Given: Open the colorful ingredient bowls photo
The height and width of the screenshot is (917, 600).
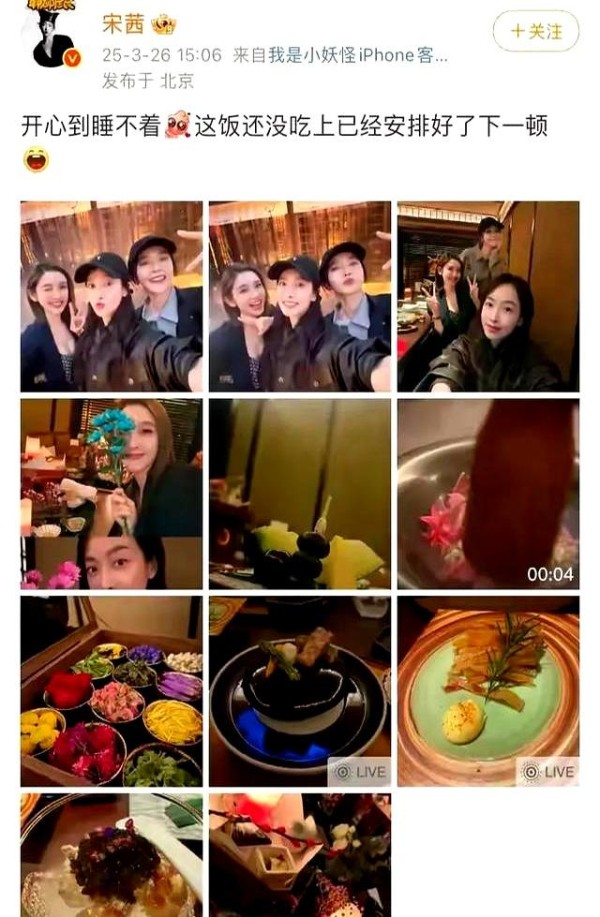Looking at the screenshot, I should point(111,691).
